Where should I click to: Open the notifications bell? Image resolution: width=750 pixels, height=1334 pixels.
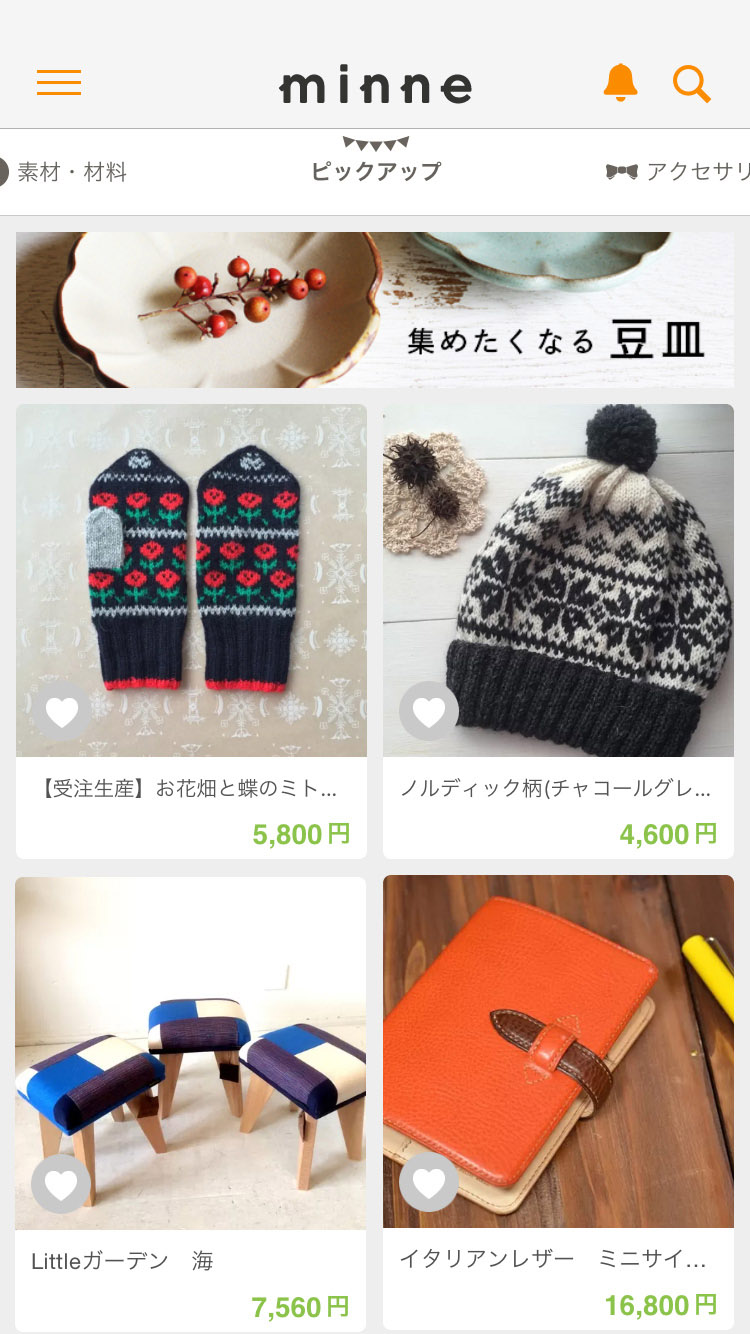[x=620, y=83]
